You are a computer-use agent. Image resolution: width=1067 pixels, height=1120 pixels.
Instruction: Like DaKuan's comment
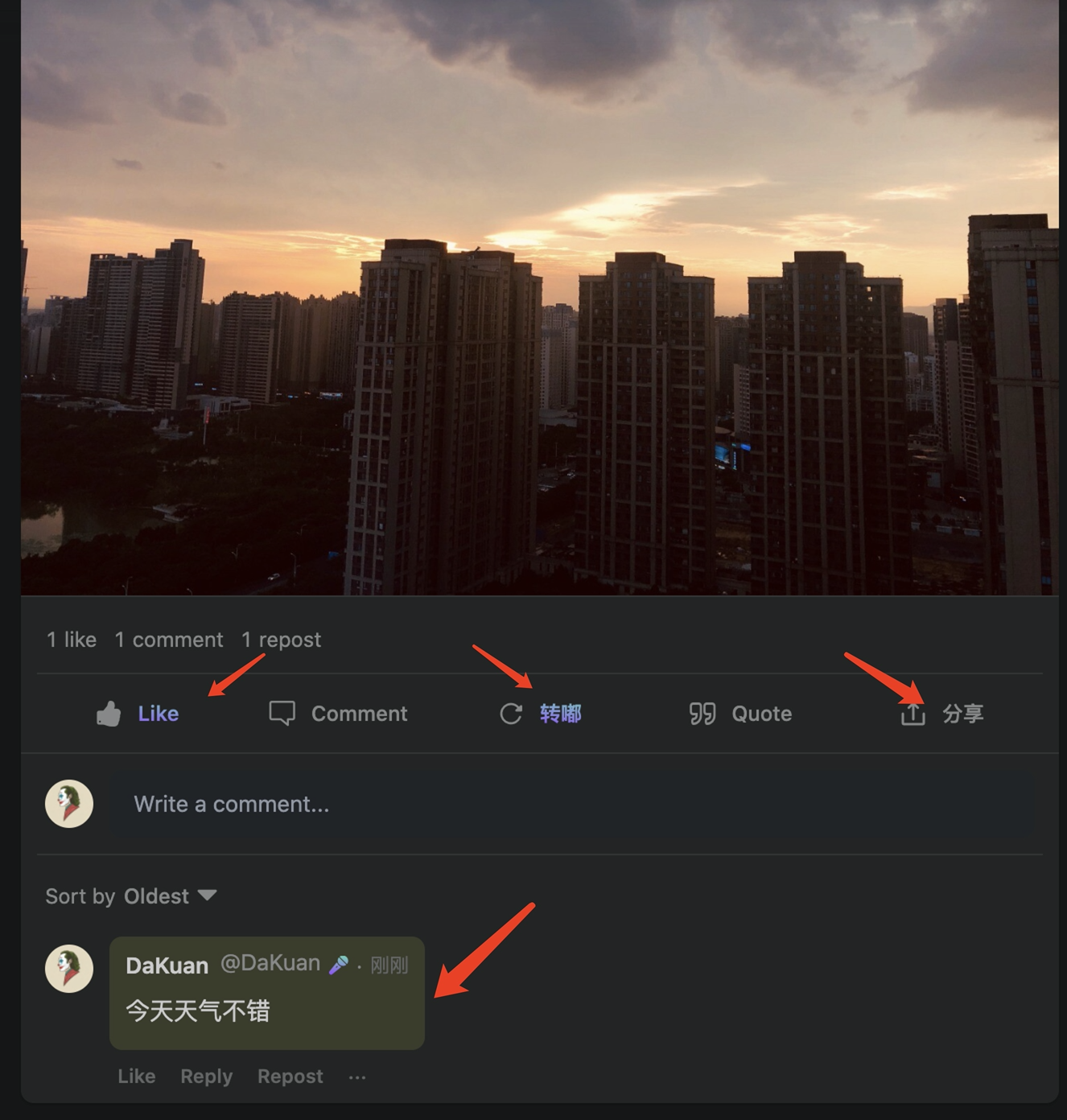[x=136, y=1077]
